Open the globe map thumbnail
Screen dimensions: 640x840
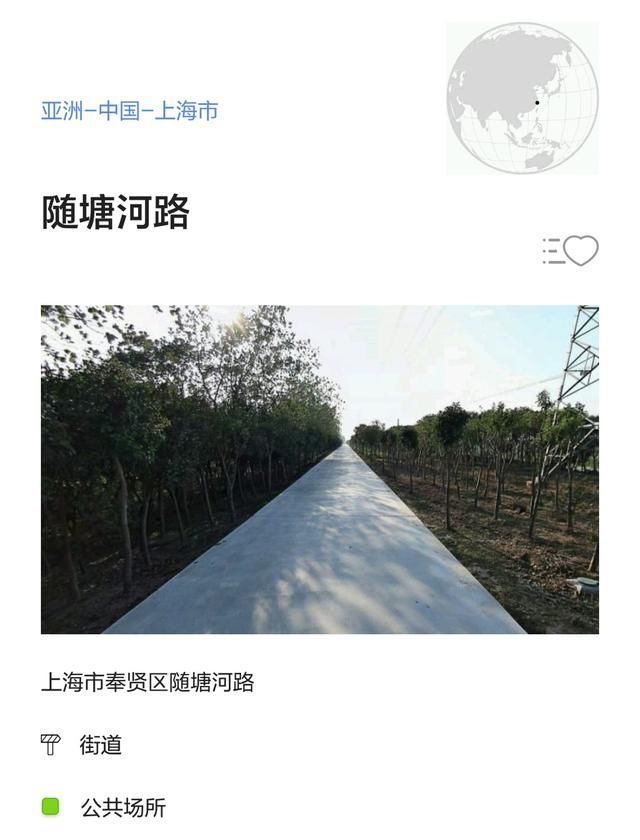(522, 98)
